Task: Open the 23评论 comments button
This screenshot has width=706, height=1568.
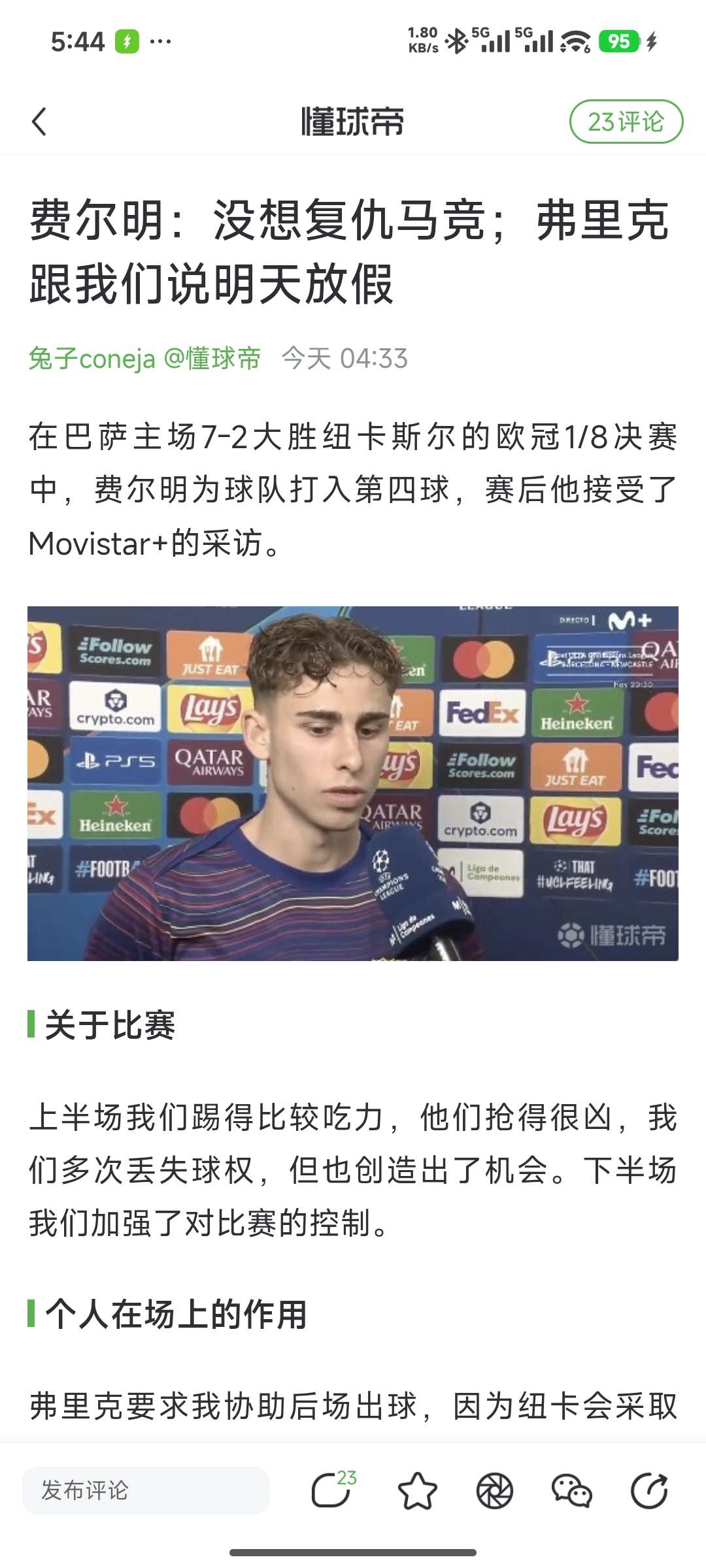Action: [x=626, y=122]
